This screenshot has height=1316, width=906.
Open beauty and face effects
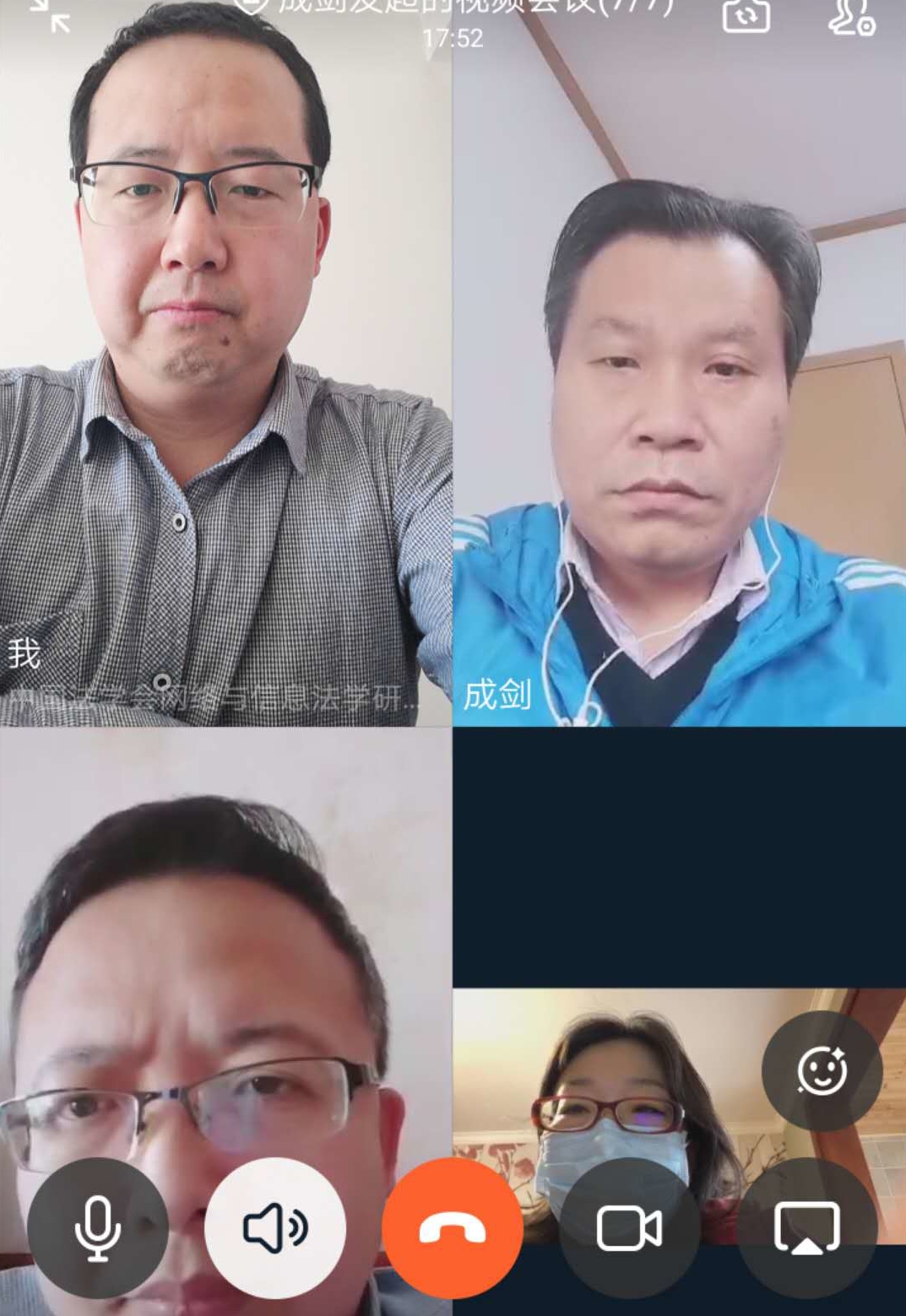tap(822, 1071)
